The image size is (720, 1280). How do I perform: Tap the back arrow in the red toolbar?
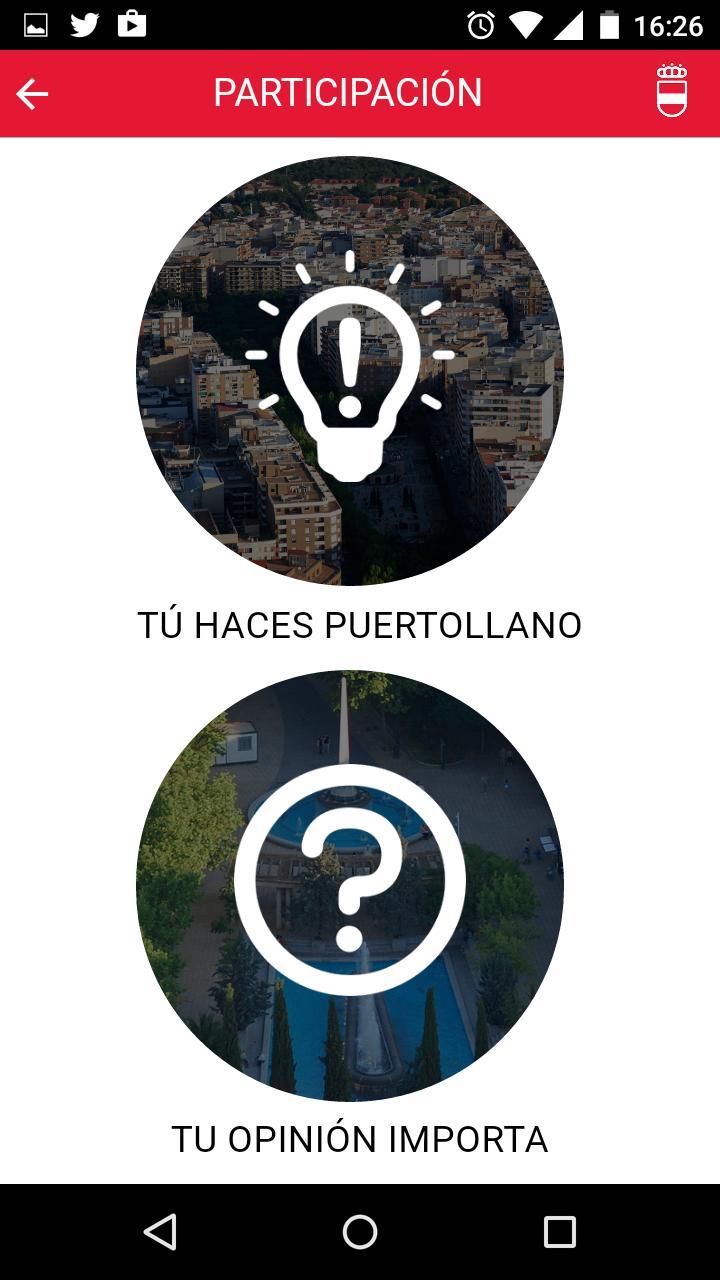coord(33,92)
